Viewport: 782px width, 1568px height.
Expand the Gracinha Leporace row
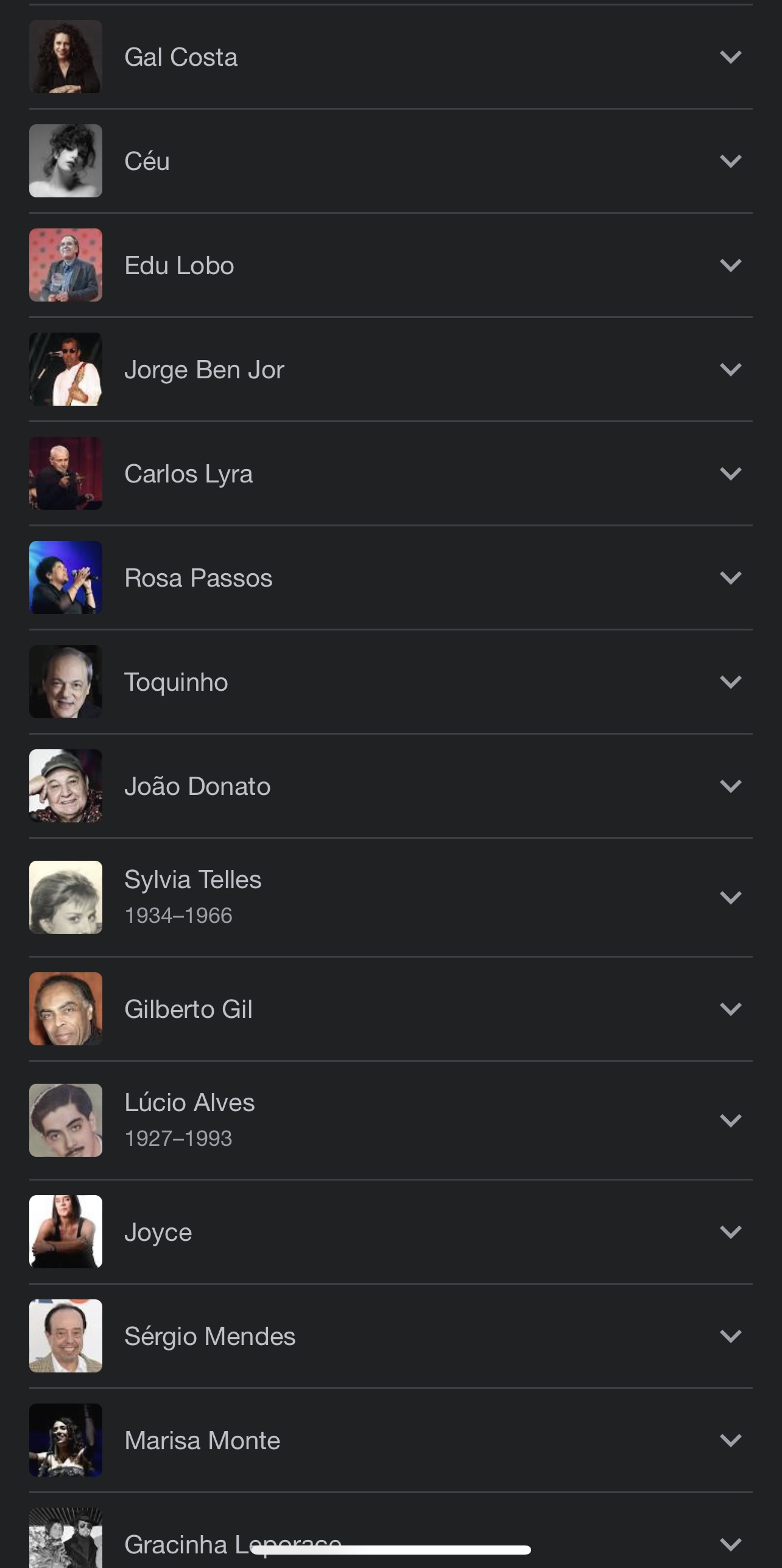click(730, 1544)
